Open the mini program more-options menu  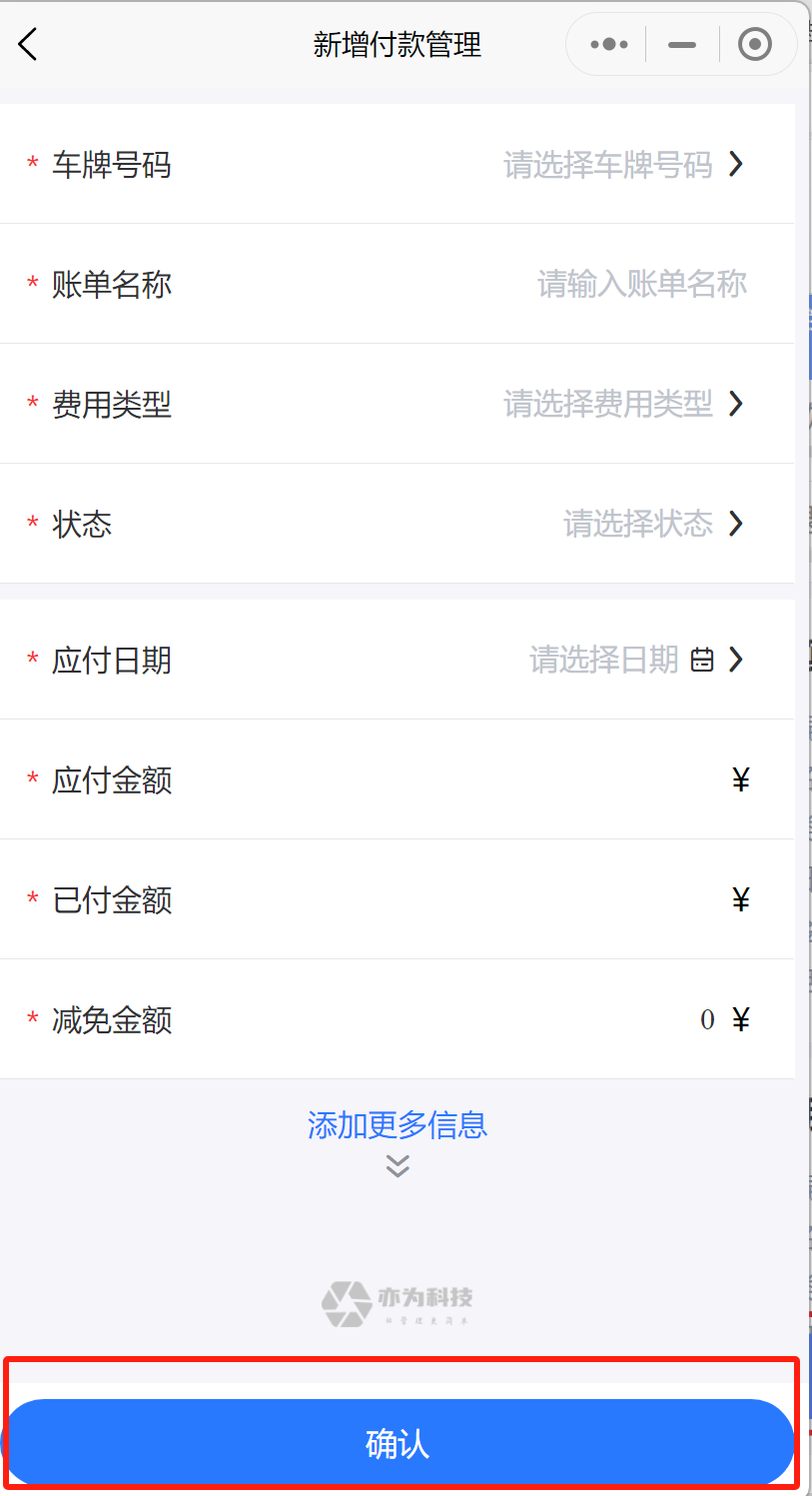pyautogui.click(x=609, y=44)
